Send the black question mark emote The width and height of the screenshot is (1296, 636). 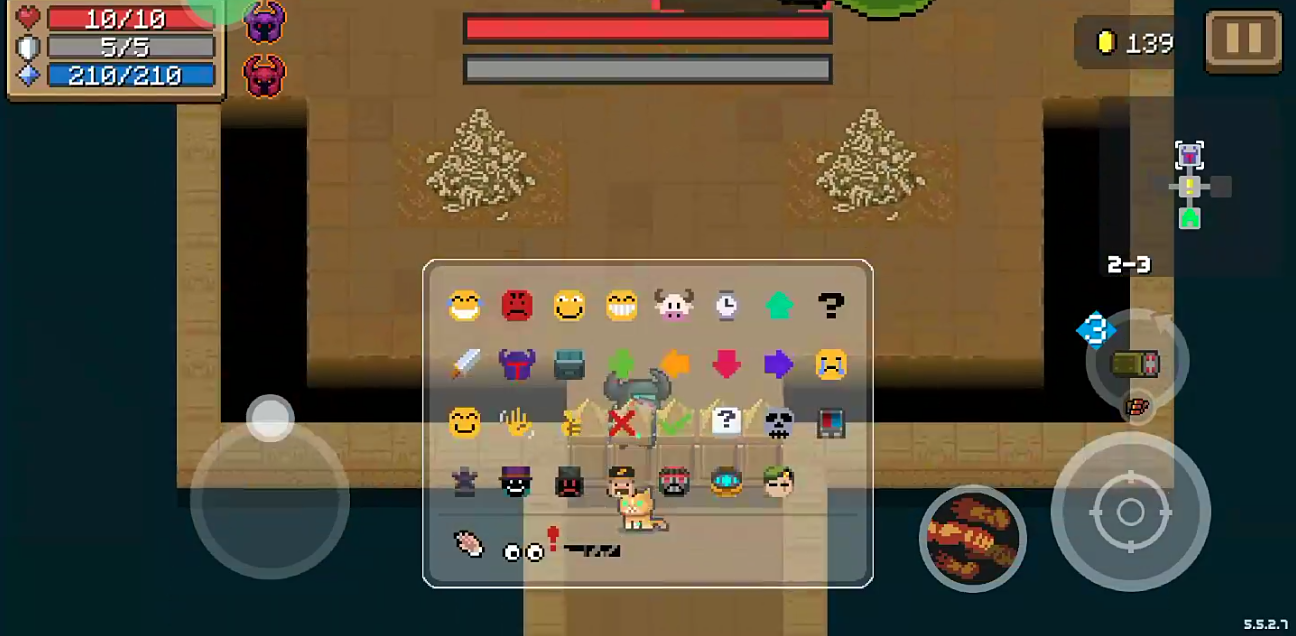coord(831,305)
